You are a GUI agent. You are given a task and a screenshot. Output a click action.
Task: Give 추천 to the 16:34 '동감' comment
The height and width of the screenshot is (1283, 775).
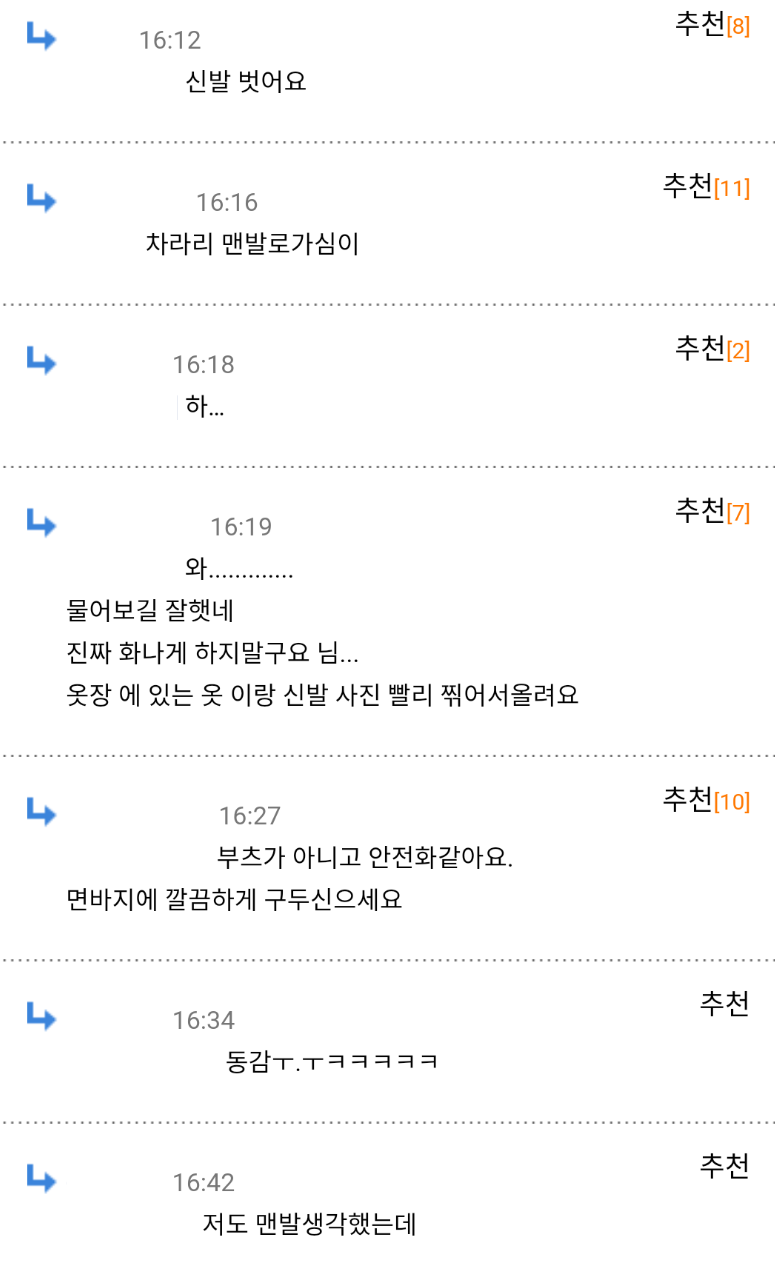tap(724, 1003)
